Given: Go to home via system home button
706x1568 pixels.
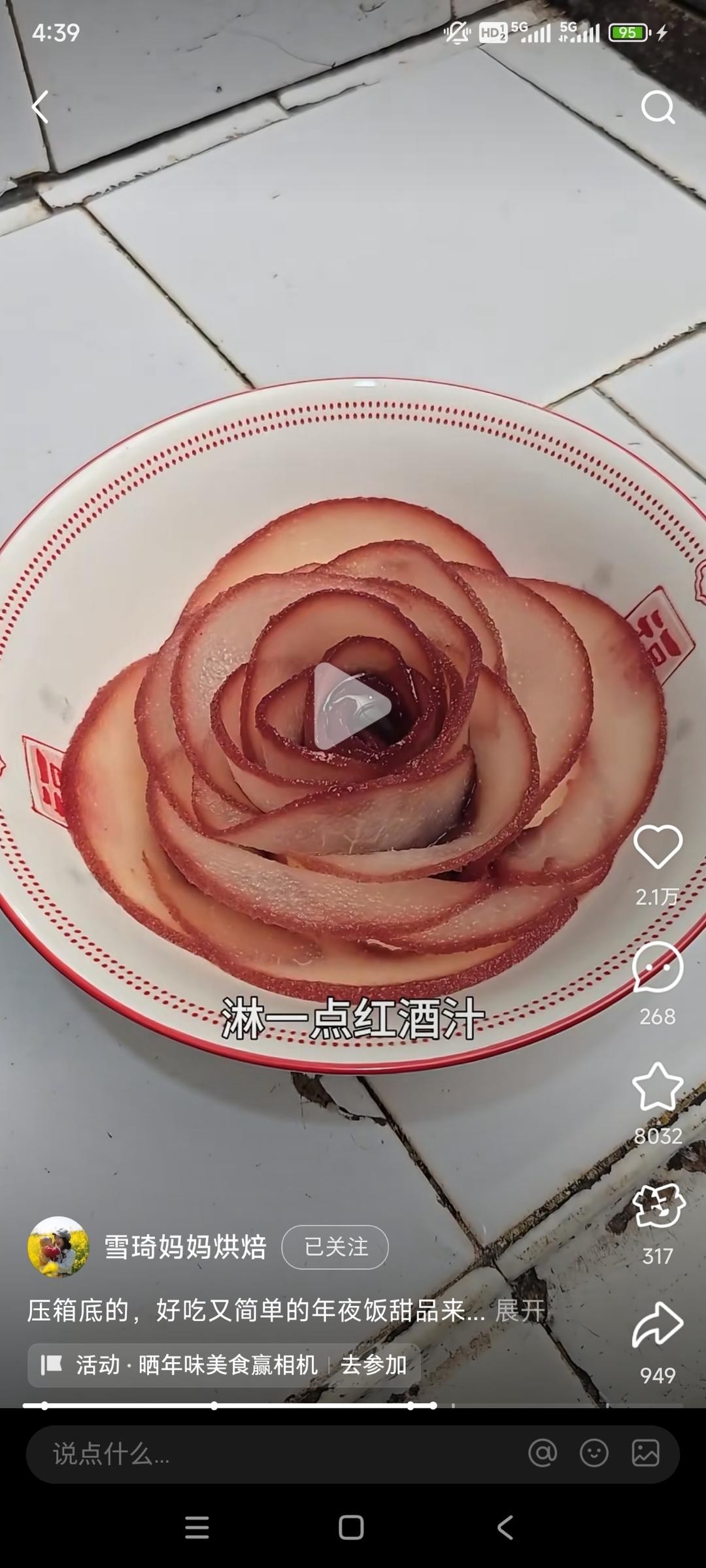Looking at the screenshot, I should click(x=351, y=1527).
